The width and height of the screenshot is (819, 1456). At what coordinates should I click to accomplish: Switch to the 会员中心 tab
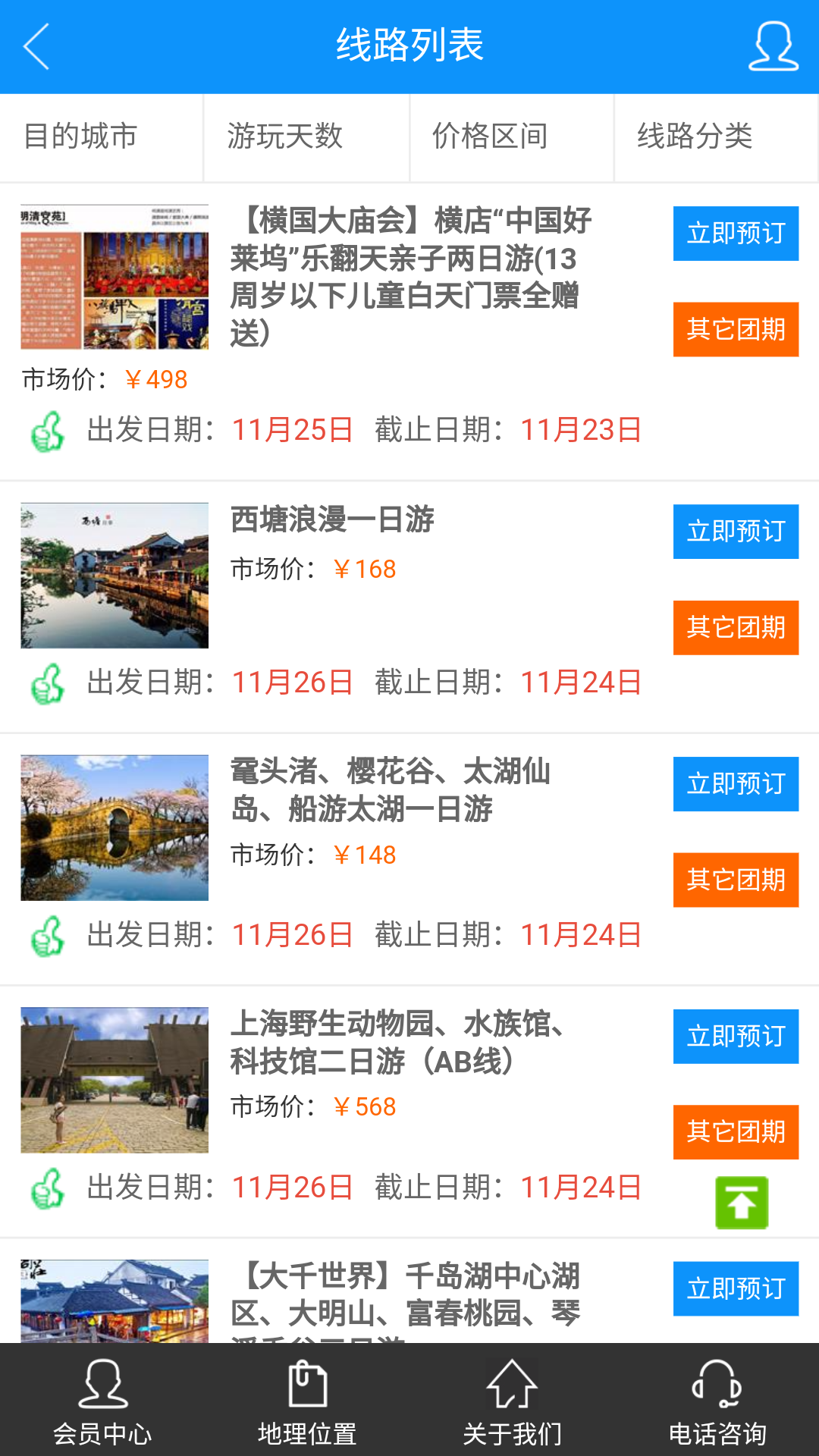(102, 1401)
